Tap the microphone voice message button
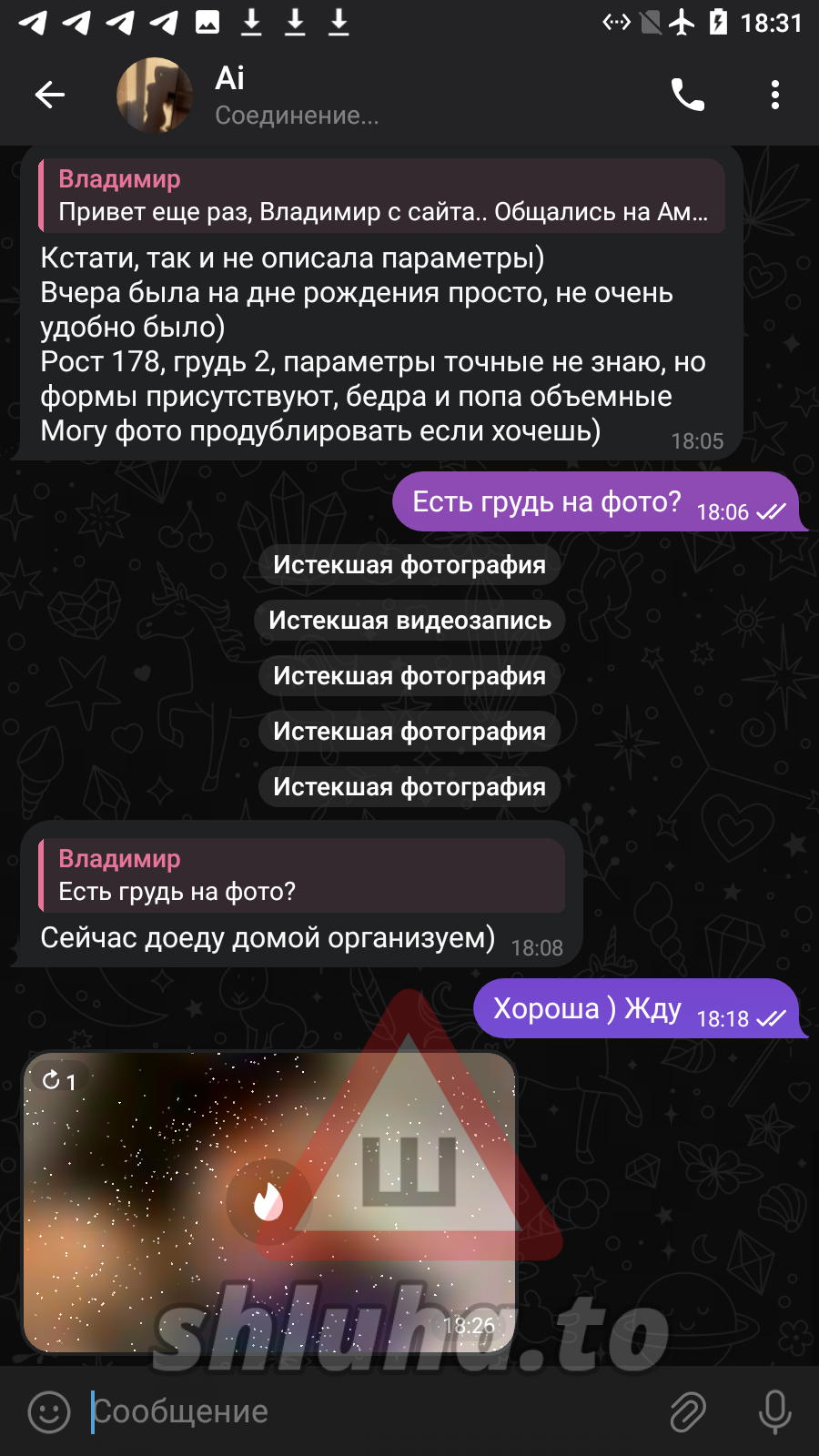 pyautogui.click(x=775, y=1411)
